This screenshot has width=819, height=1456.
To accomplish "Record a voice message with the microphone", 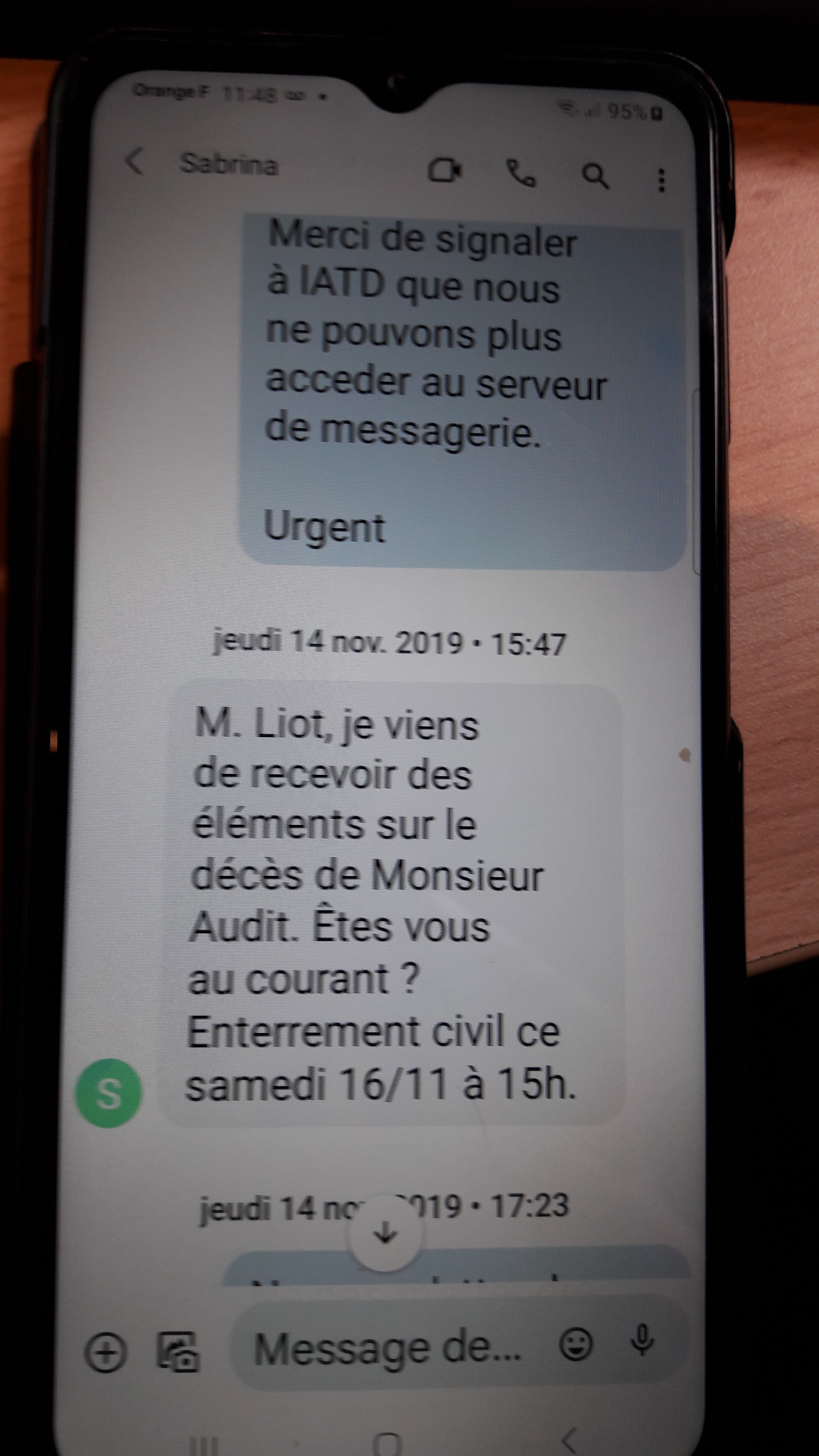I will click(x=643, y=1340).
